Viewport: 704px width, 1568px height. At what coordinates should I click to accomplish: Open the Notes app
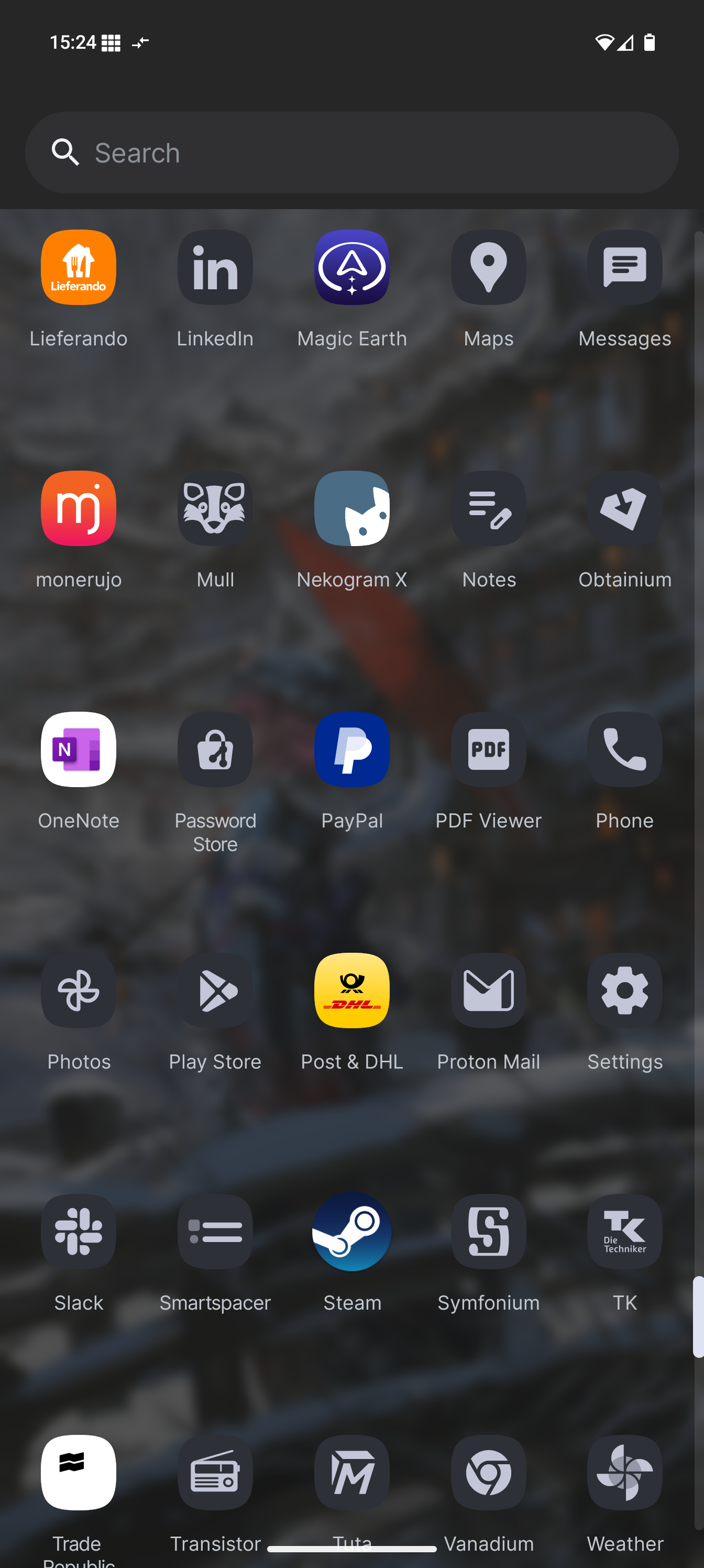tap(488, 508)
